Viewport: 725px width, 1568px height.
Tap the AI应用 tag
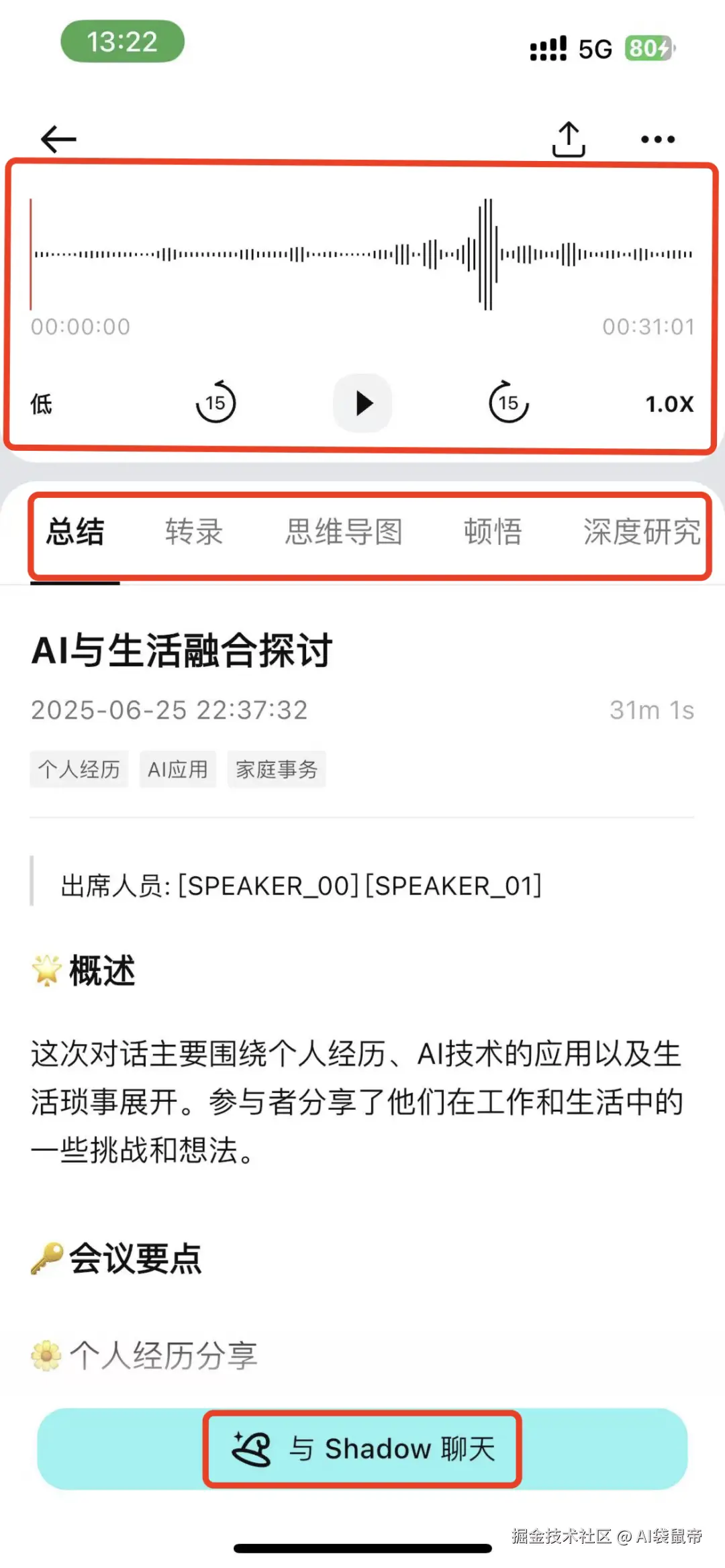(178, 769)
